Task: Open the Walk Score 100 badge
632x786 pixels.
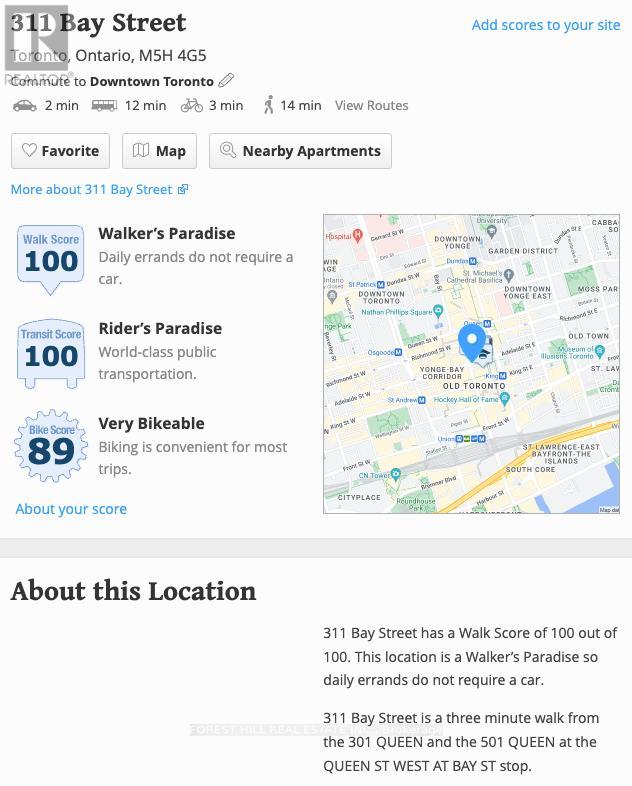Action: [x=51, y=258]
